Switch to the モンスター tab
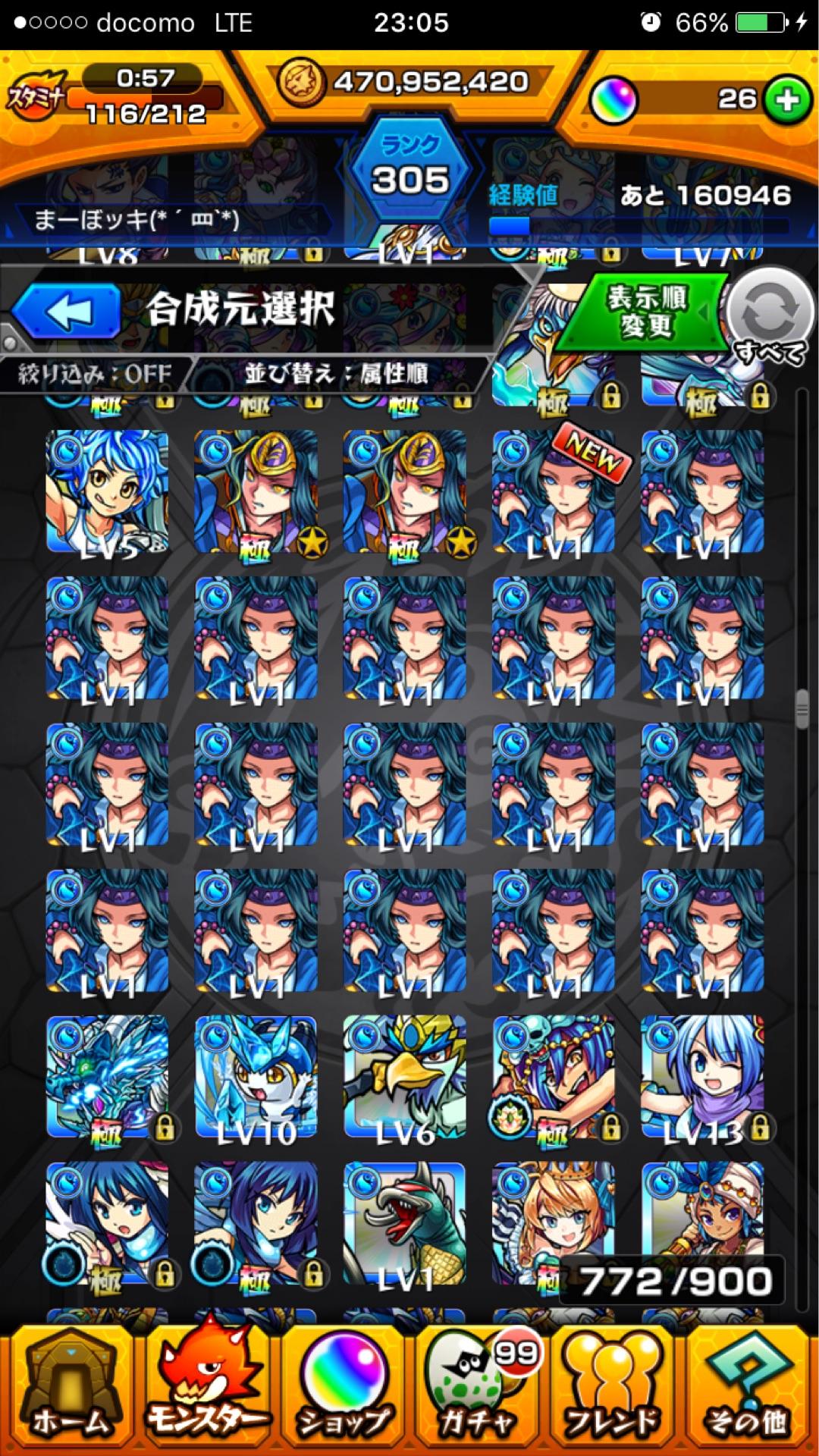Image resolution: width=819 pixels, height=1456 pixels. click(x=206, y=1391)
